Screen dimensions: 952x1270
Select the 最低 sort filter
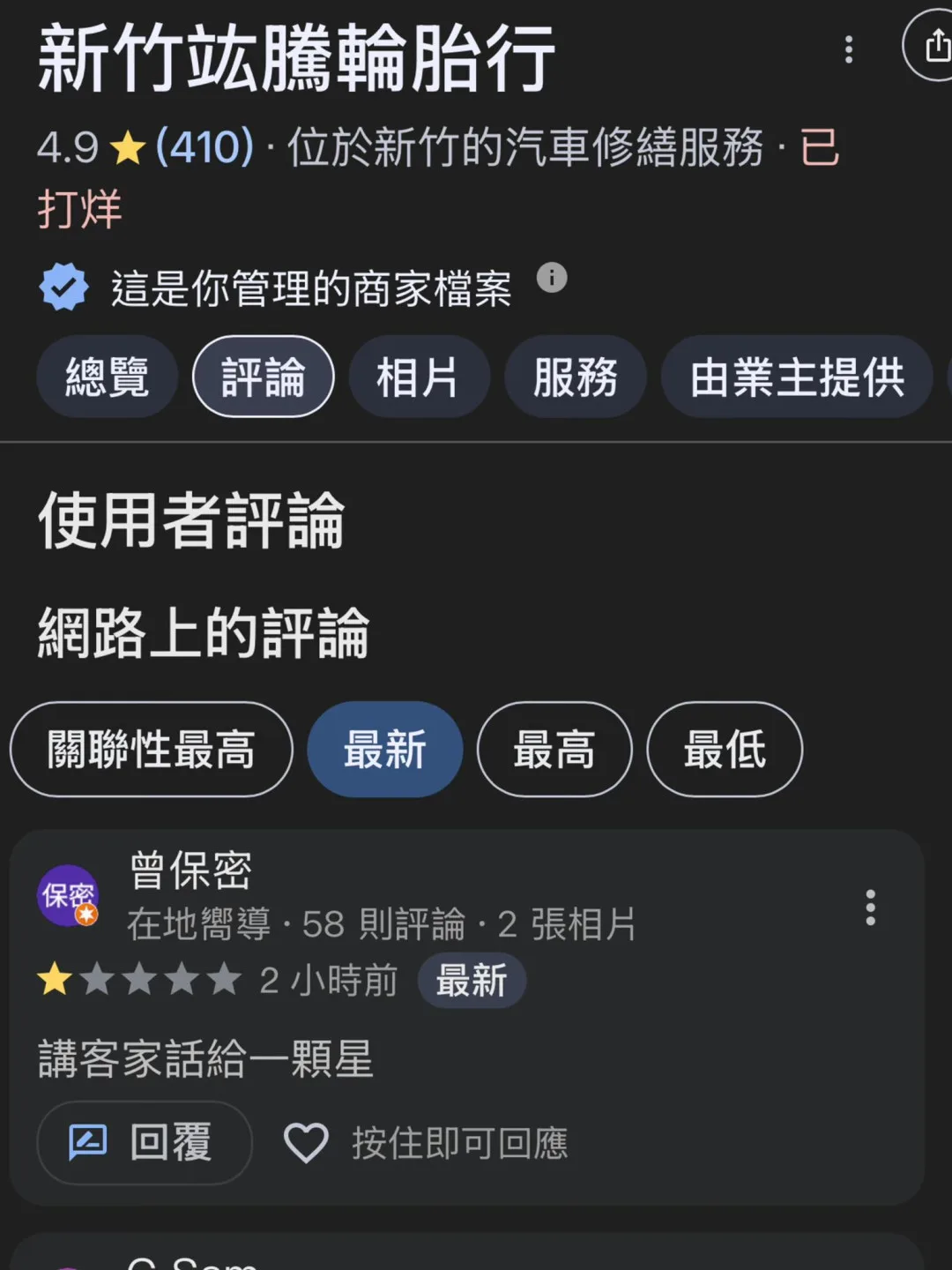tap(723, 750)
